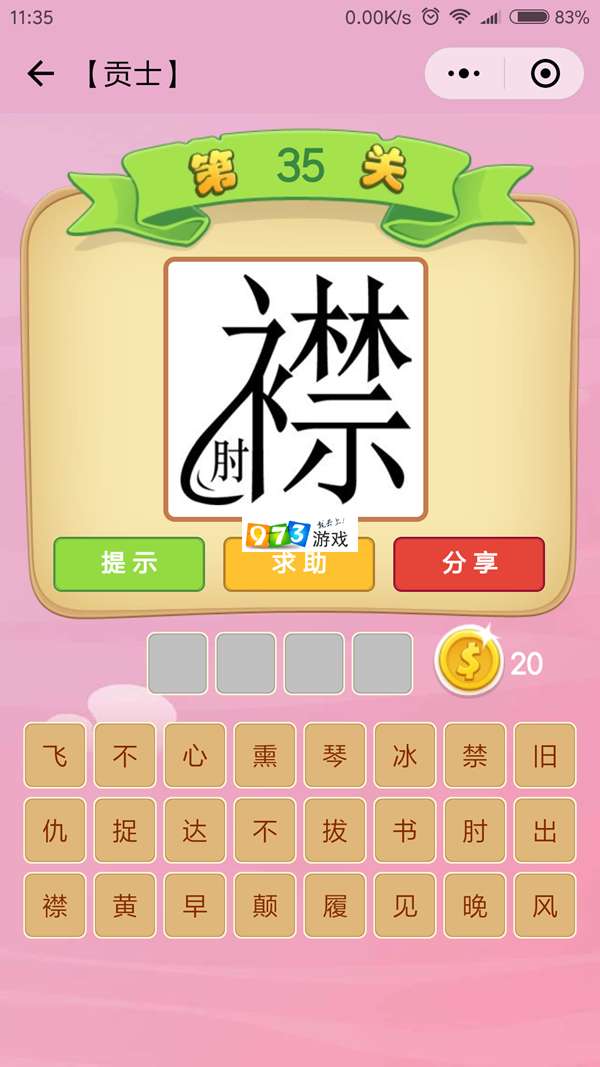This screenshot has height=1067, width=600.
Task: Select the character 捉
Action: [x=125, y=830]
